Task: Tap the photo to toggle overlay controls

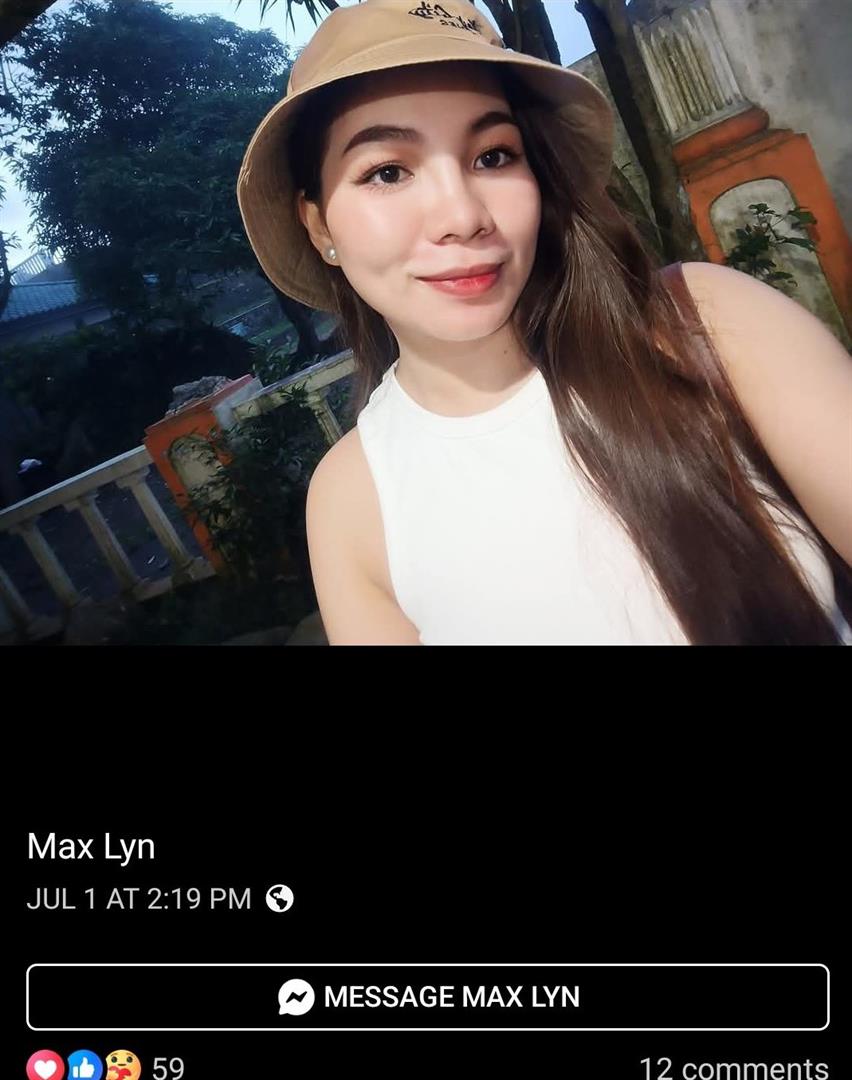Action: point(426,320)
